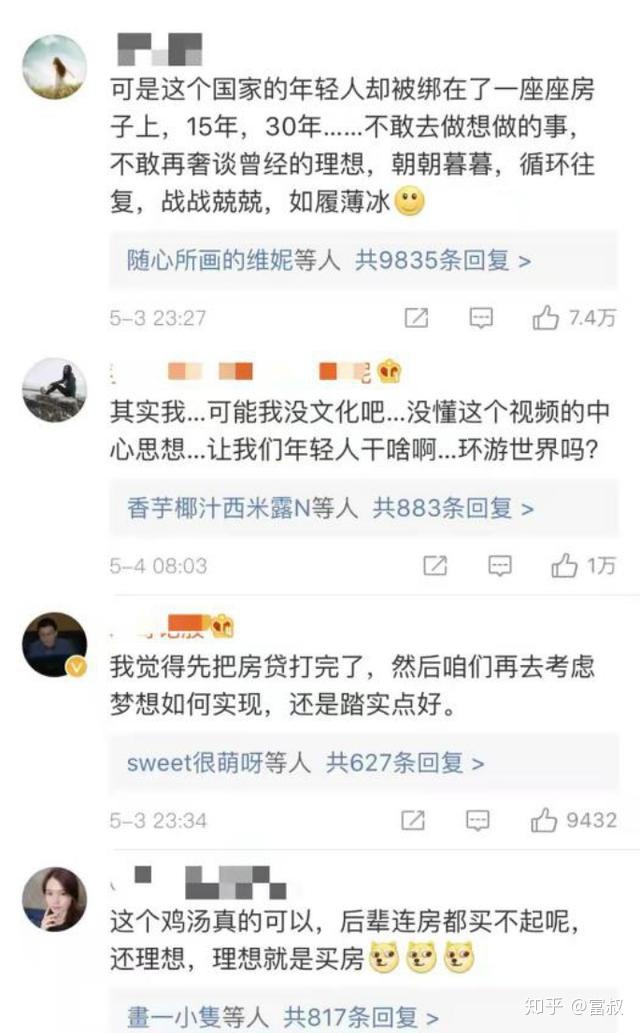The image size is (640, 1033).
Task: Reply to the comment posted 5-4 08:03
Action: coord(500,566)
